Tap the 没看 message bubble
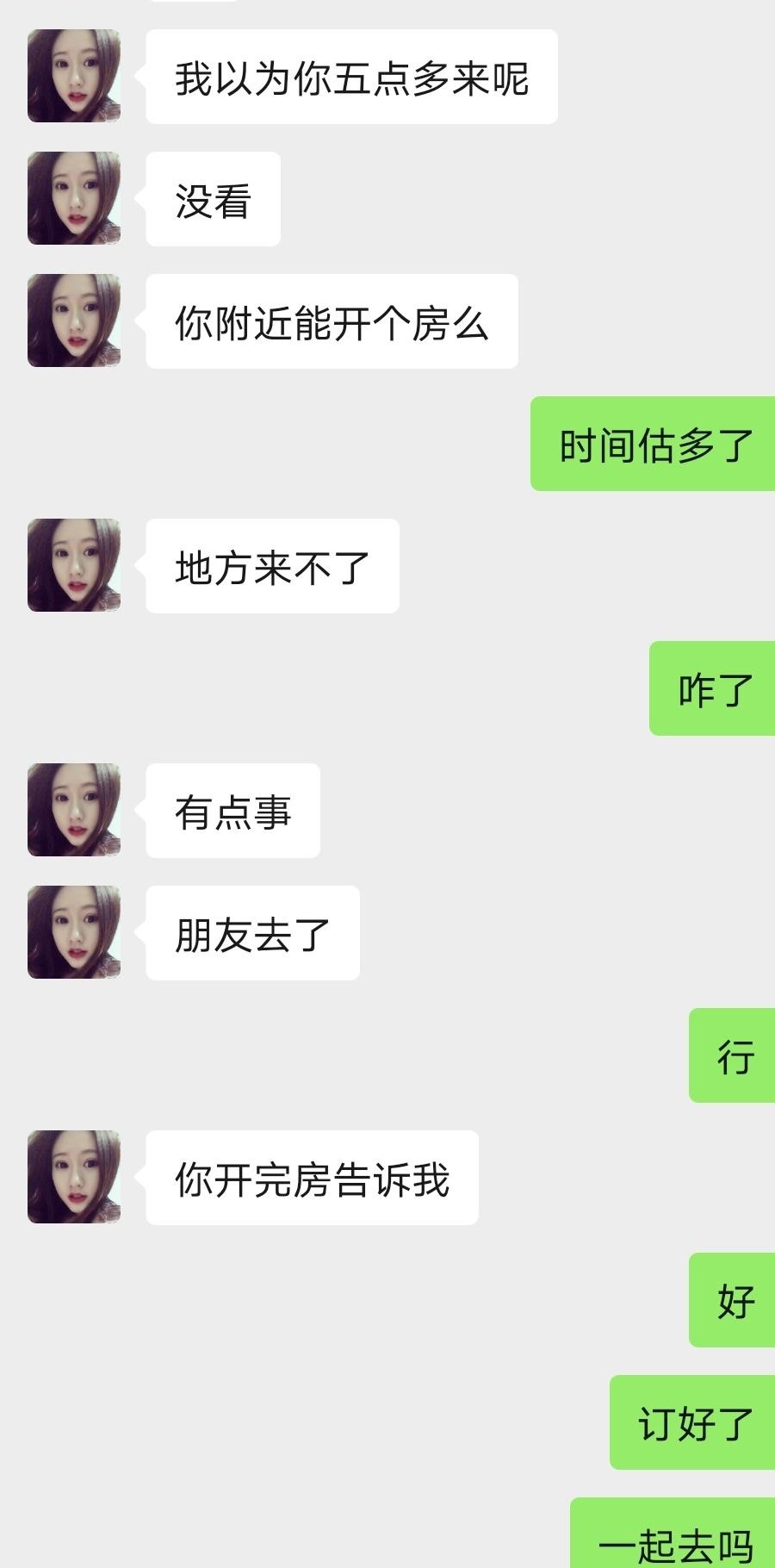 (x=212, y=199)
